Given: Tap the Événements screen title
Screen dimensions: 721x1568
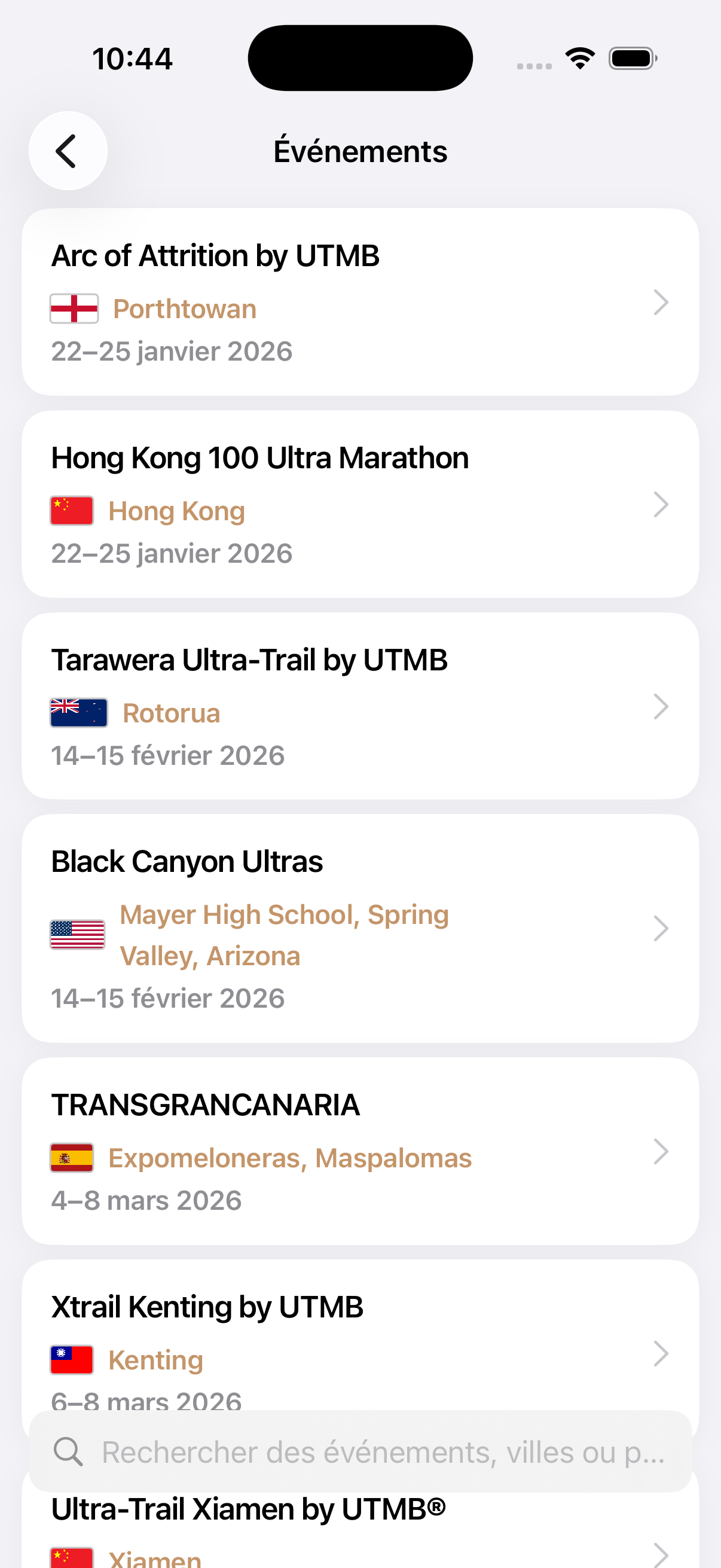Looking at the screenshot, I should [361, 150].
